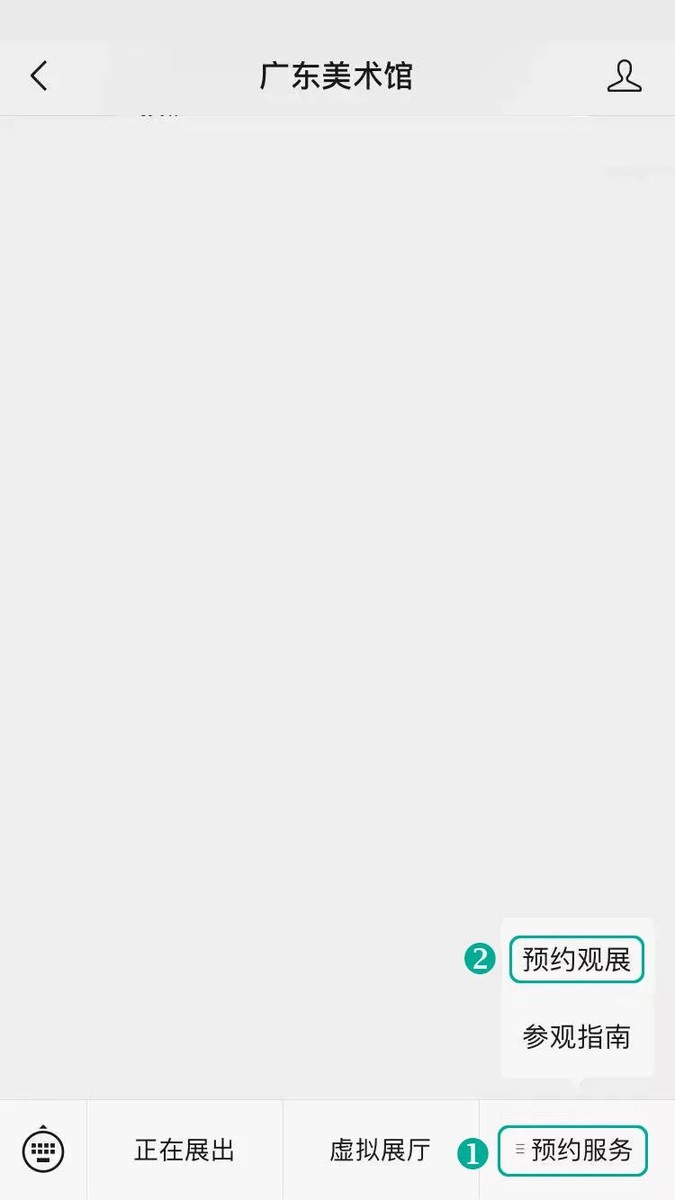The width and height of the screenshot is (675, 1200).
Task: Switch to keyboard input mode
Action: (43, 1150)
